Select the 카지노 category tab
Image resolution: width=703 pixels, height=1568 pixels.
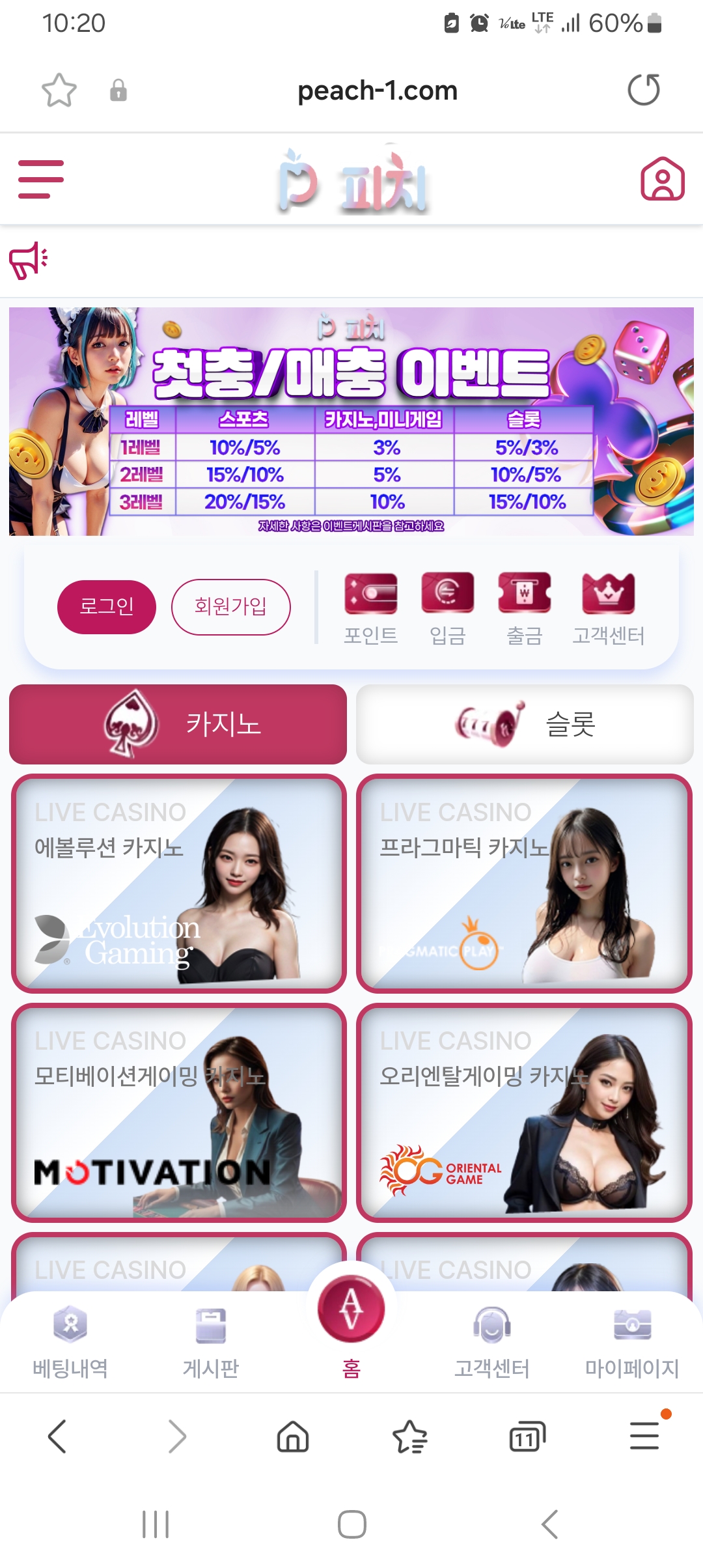click(178, 724)
